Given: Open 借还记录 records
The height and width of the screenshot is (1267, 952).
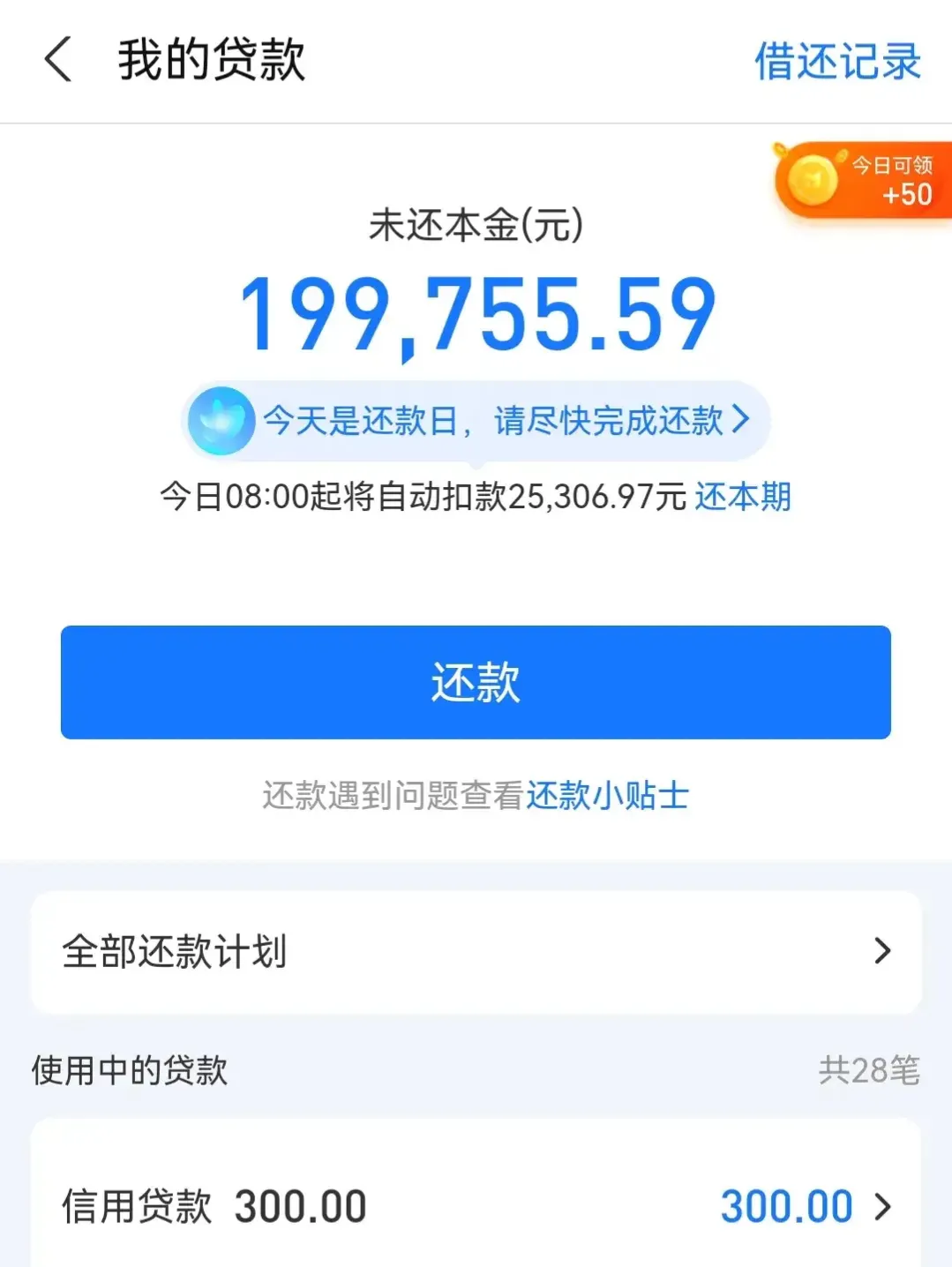Looking at the screenshot, I should [836, 62].
